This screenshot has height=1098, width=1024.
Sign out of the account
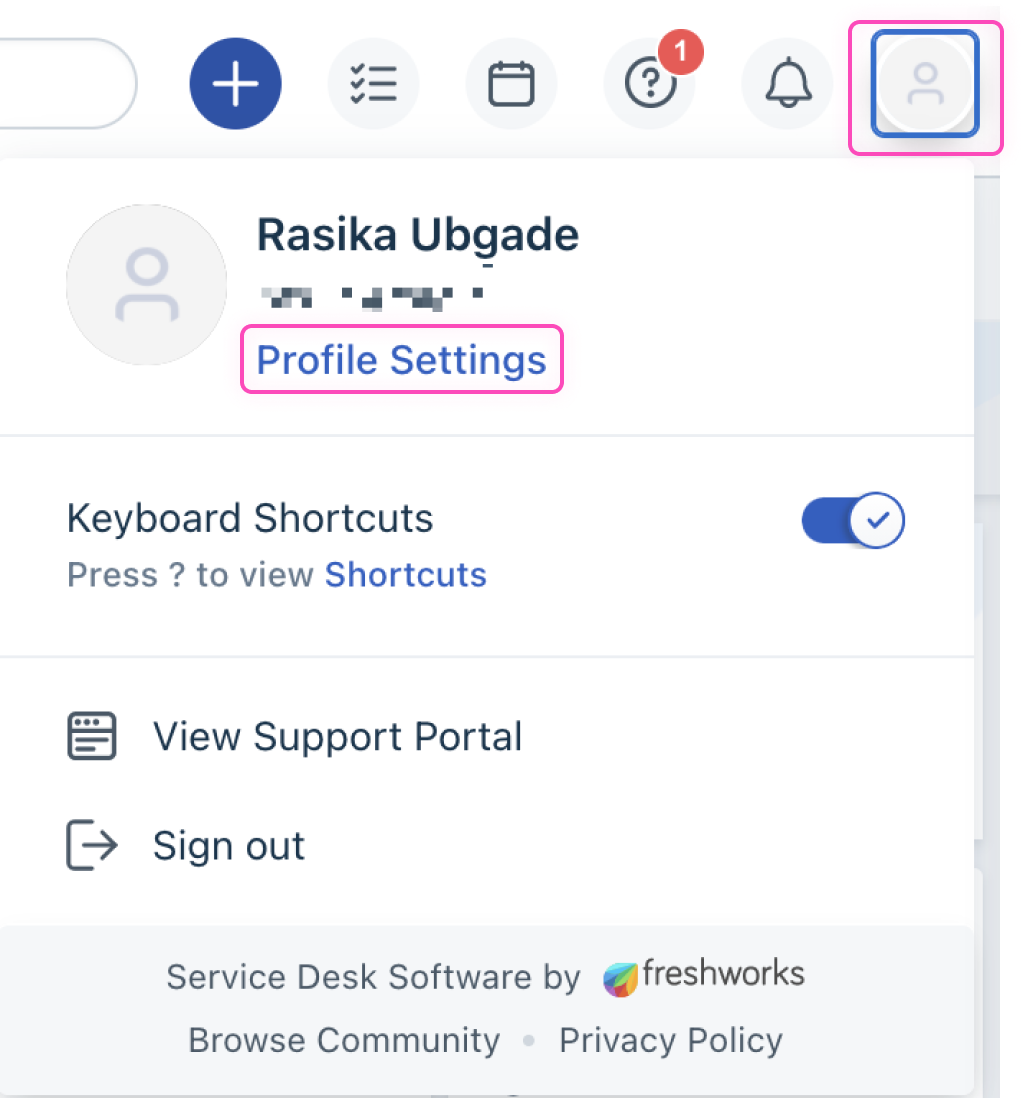coord(228,846)
